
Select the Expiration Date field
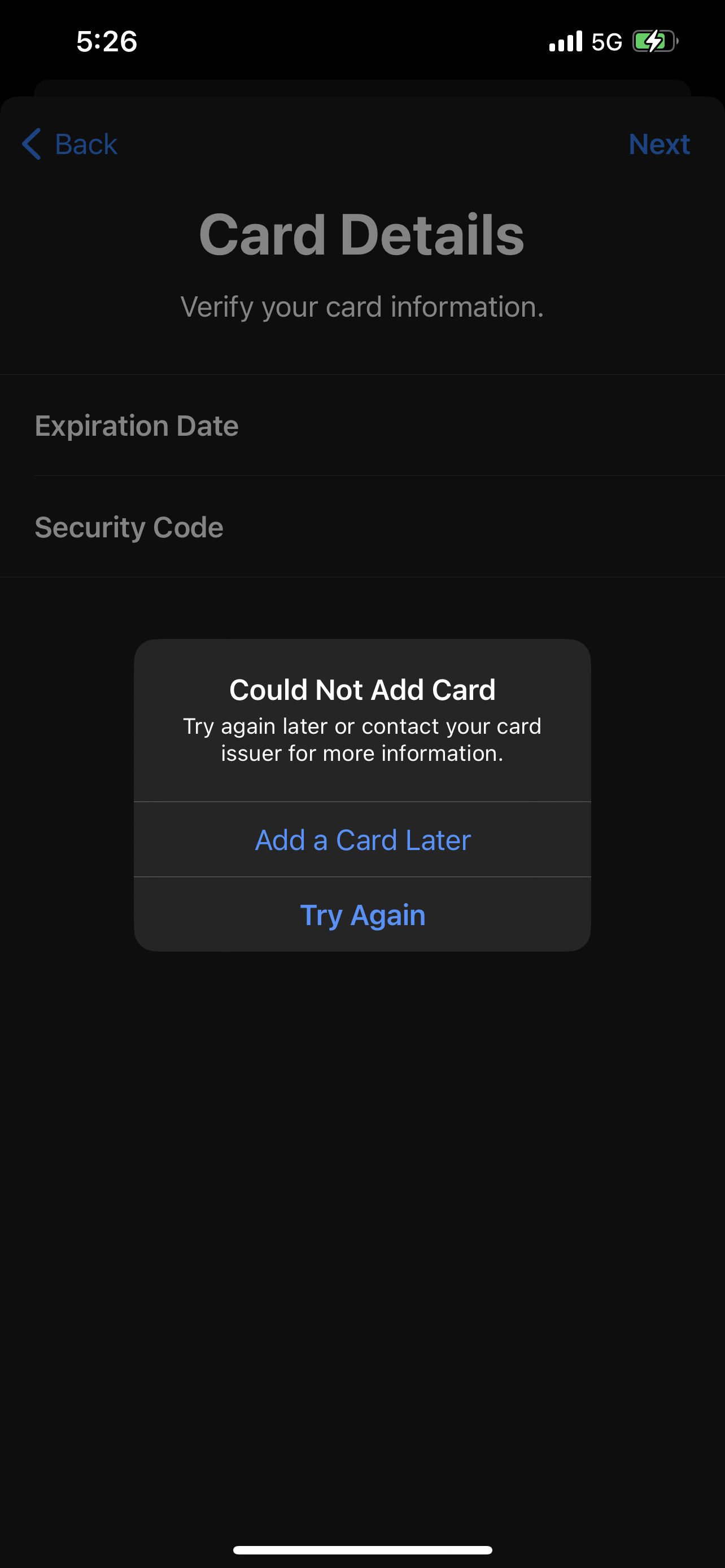click(362, 425)
